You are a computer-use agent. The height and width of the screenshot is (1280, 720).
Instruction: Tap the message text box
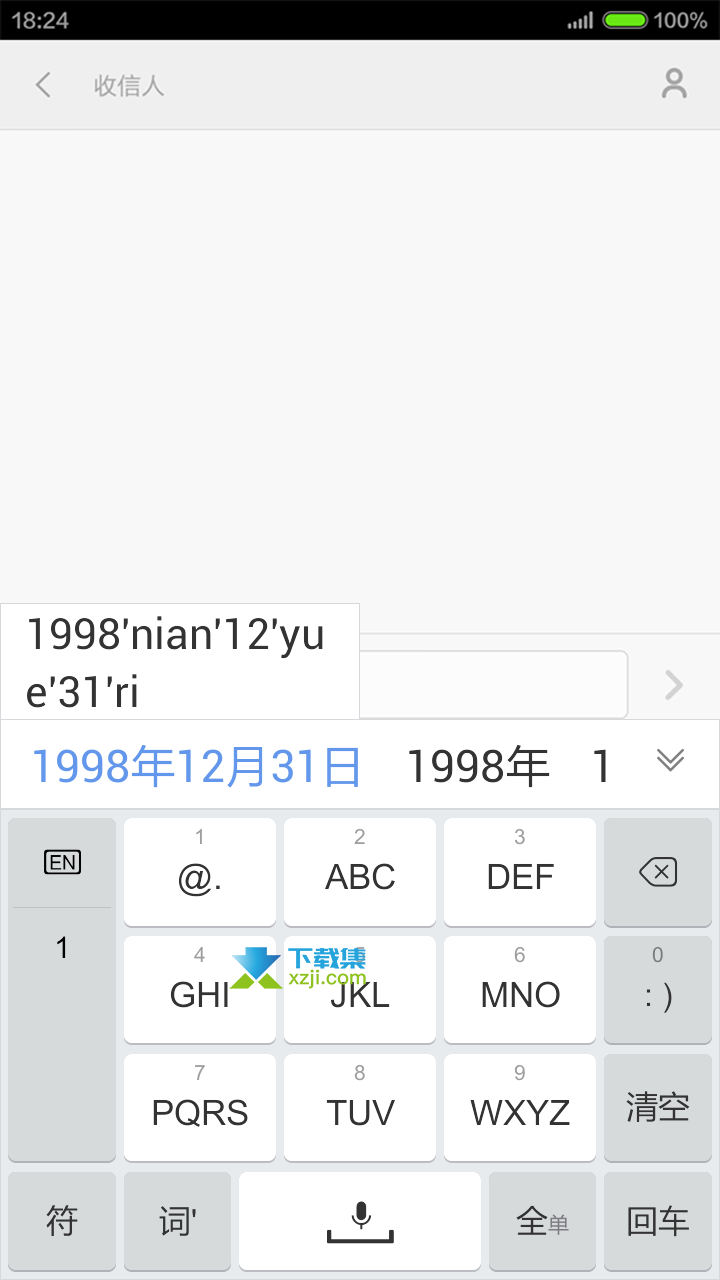click(x=493, y=684)
